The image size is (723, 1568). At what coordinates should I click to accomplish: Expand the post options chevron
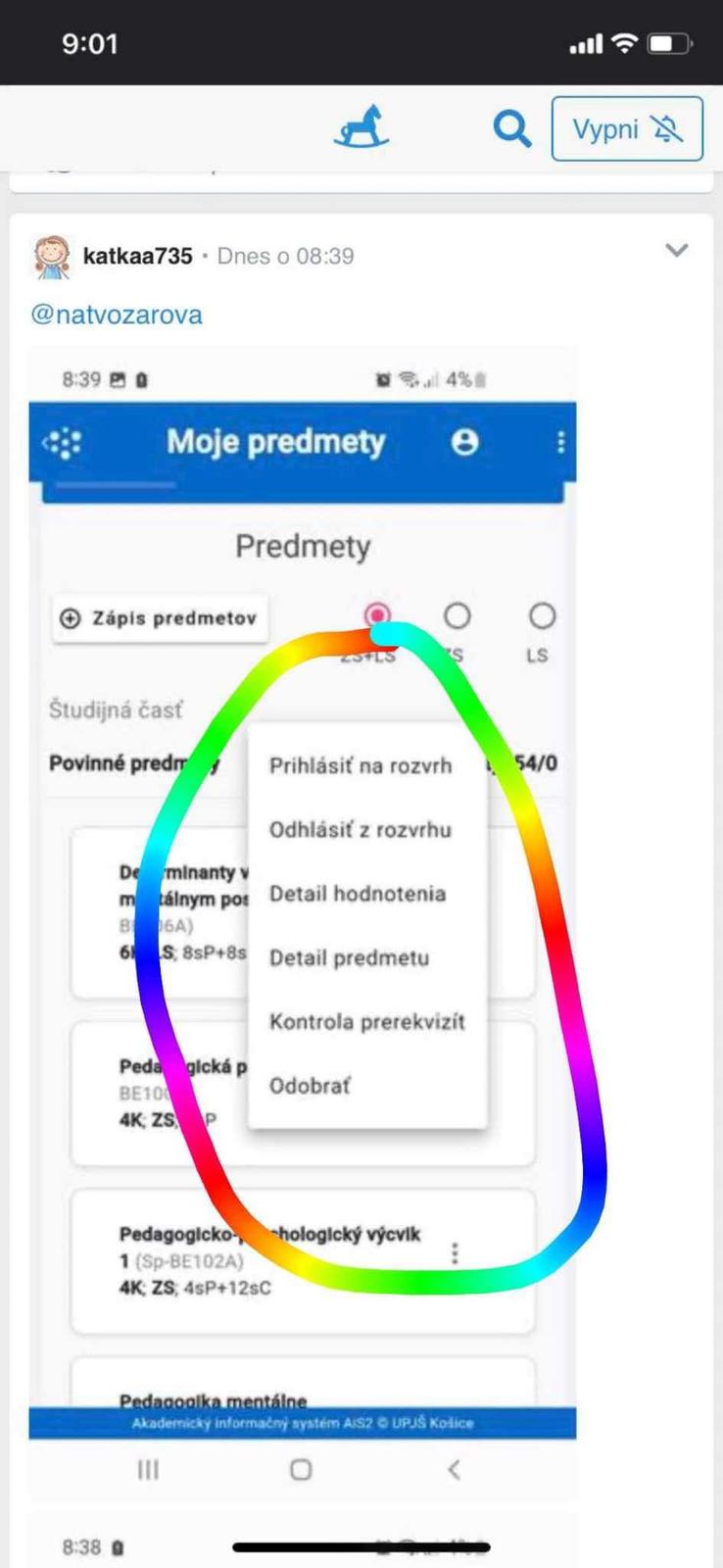click(x=676, y=251)
